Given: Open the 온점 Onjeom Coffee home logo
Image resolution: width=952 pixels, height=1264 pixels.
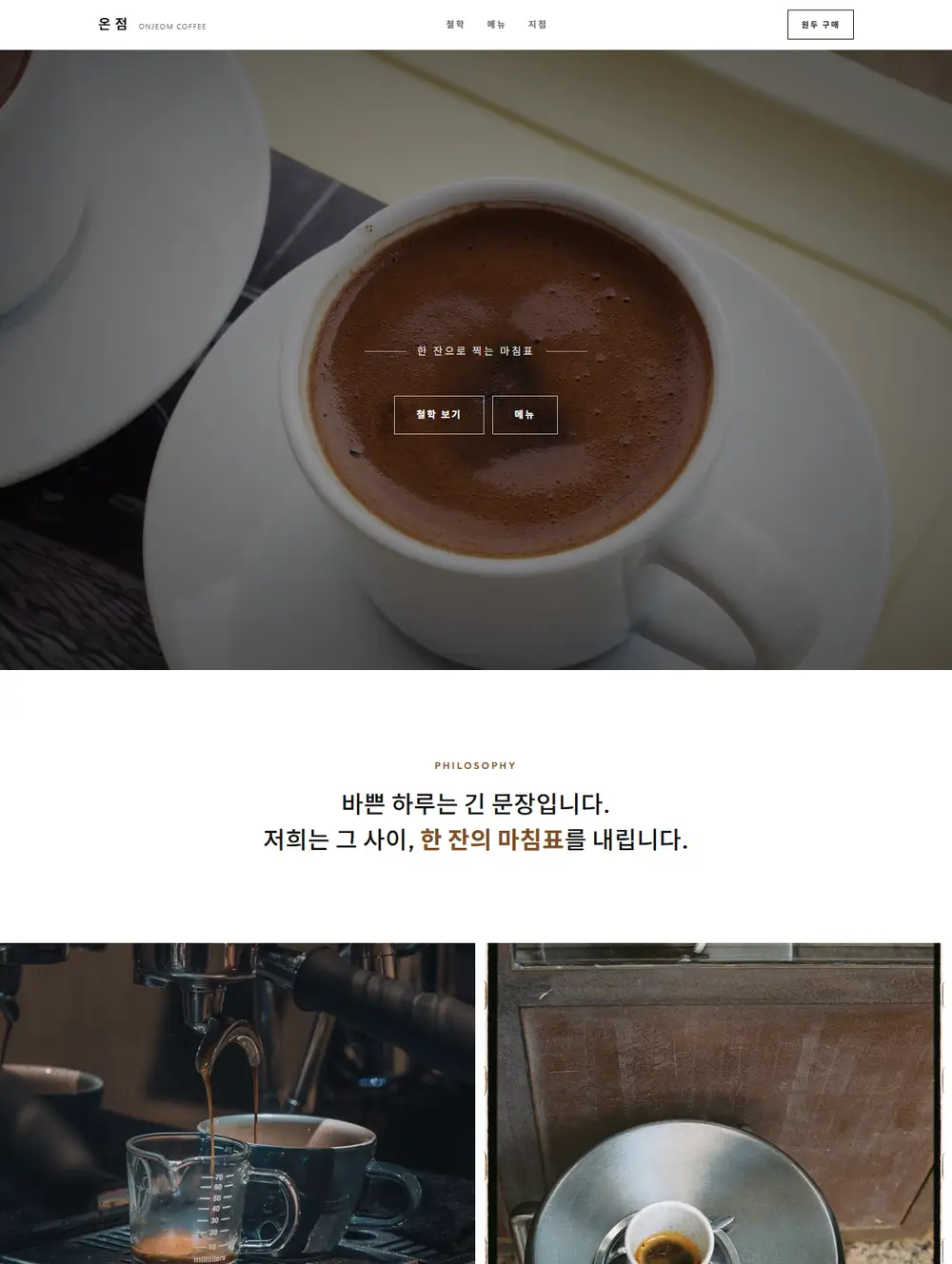Looking at the screenshot, I should 152,25.
